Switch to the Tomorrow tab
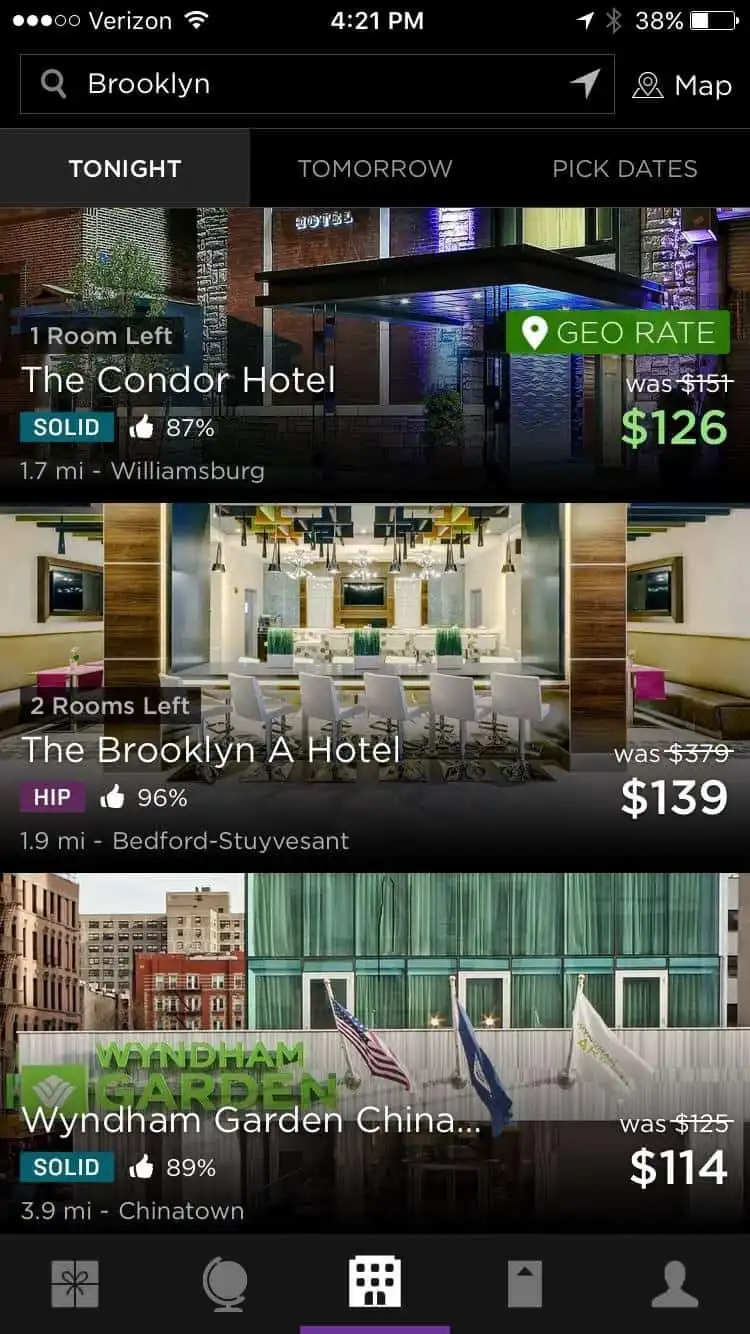The image size is (750, 1334). pyautogui.click(x=375, y=169)
